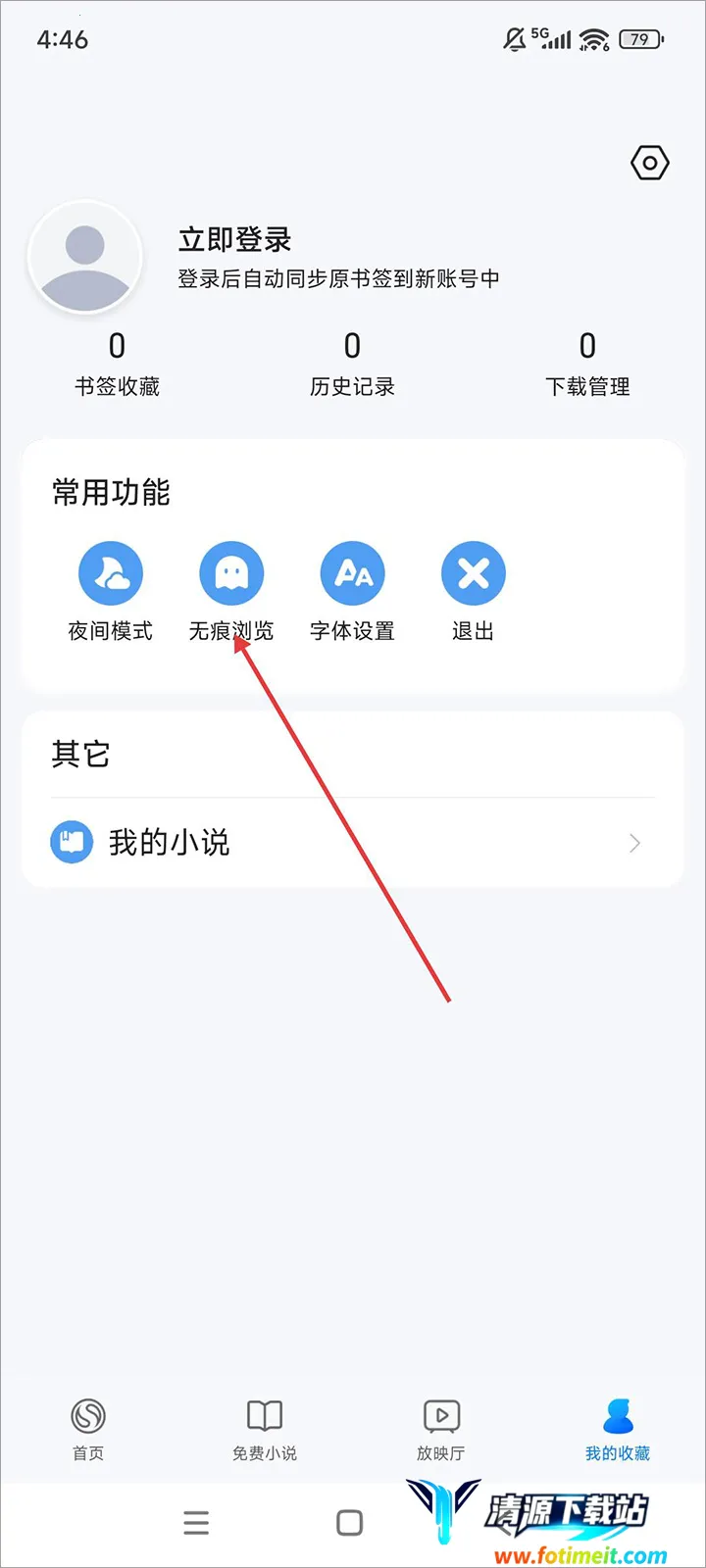Screen dimensions: 706x1568
Task: Open 我的小说 book icon
Action: click(70, 841)
